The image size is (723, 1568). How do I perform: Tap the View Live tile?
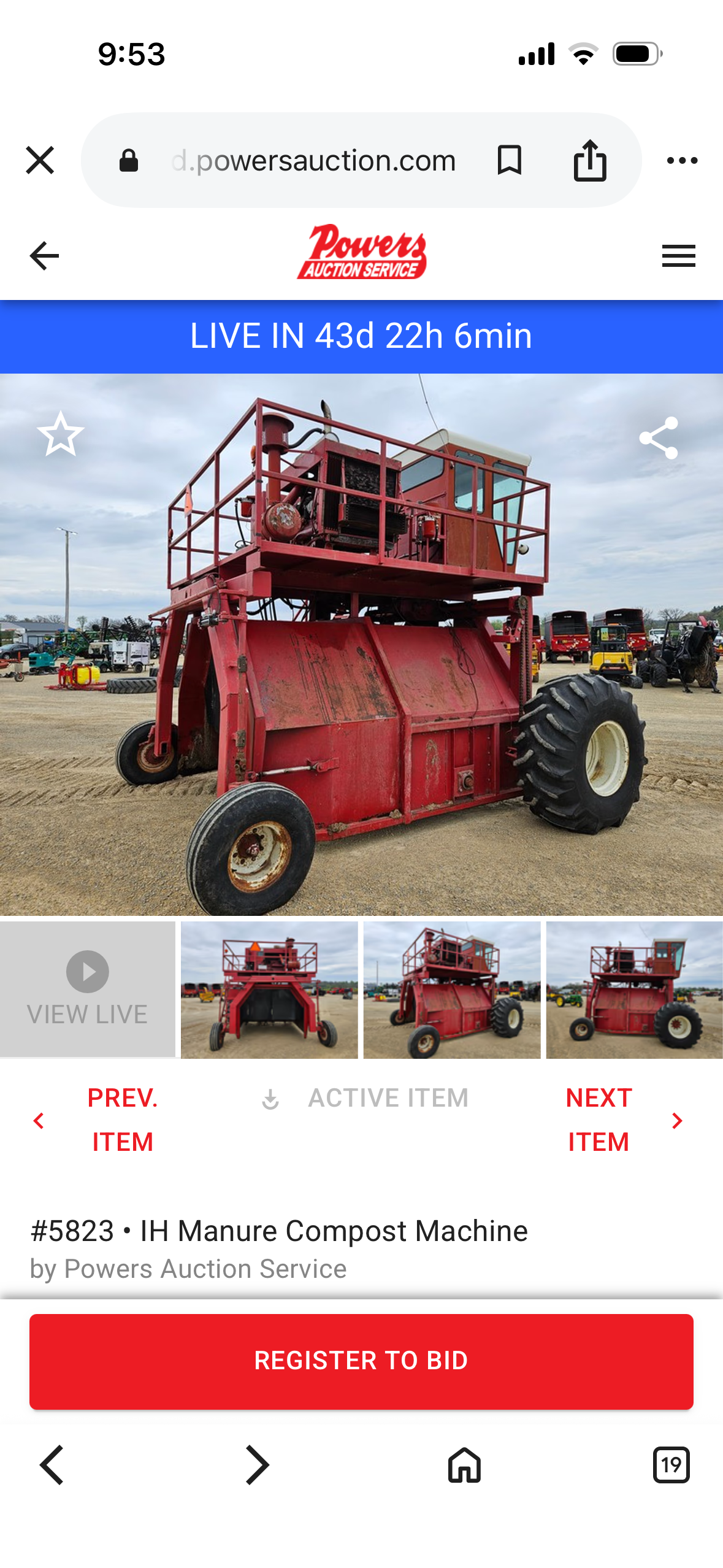coord(88,990)
